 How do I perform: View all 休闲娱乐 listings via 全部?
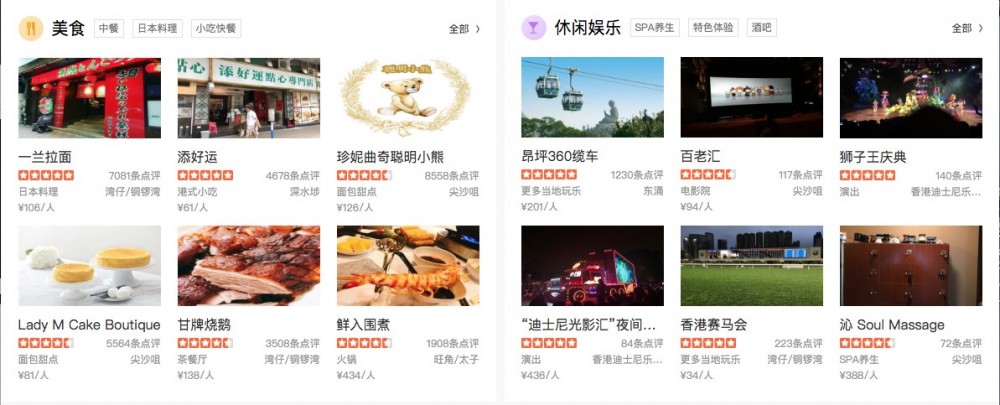pyautogui.click(x=967, y=29)
